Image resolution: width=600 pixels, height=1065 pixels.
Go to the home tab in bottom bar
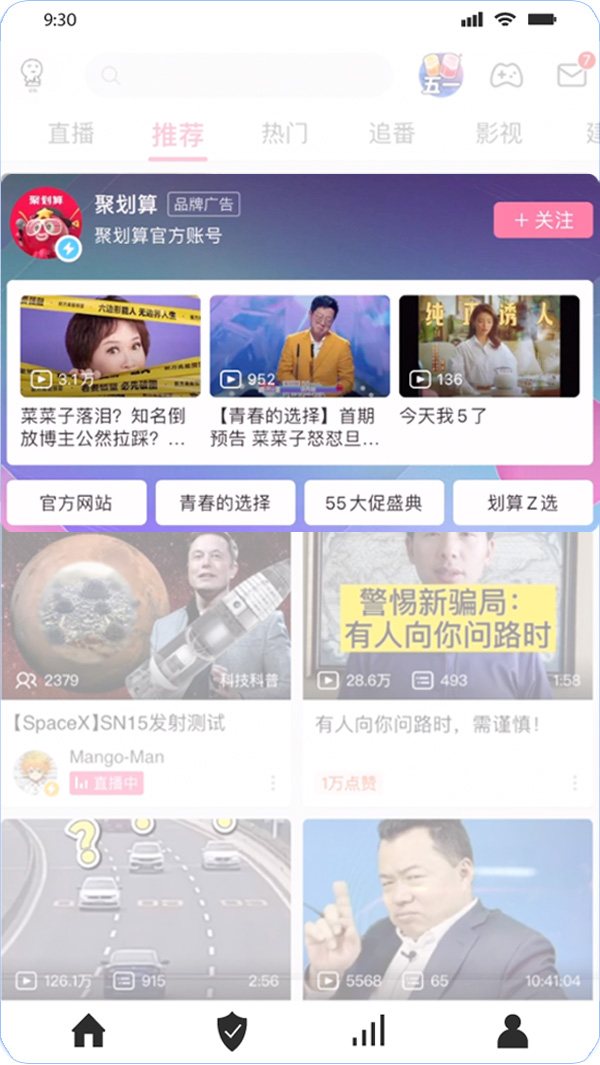[88, 1031]
